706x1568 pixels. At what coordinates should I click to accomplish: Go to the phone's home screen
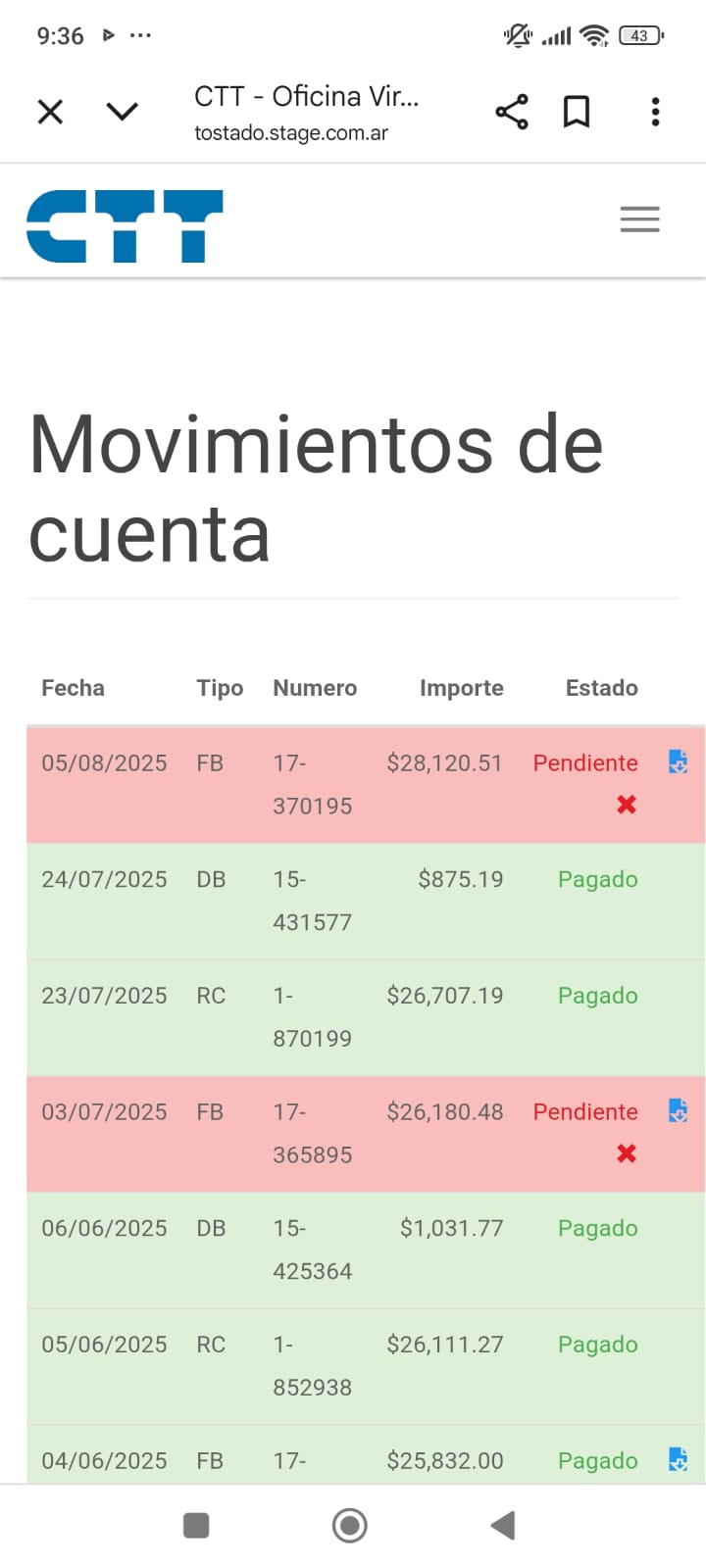[x=350, y=1525]
